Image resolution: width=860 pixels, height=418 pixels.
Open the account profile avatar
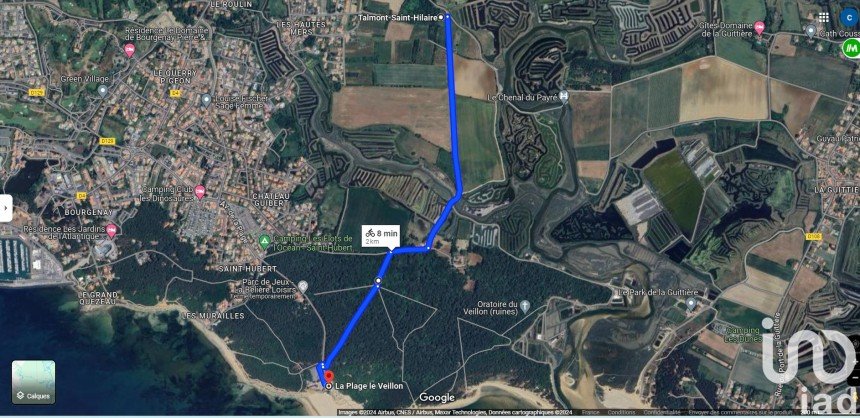click(x=848, y=17)
